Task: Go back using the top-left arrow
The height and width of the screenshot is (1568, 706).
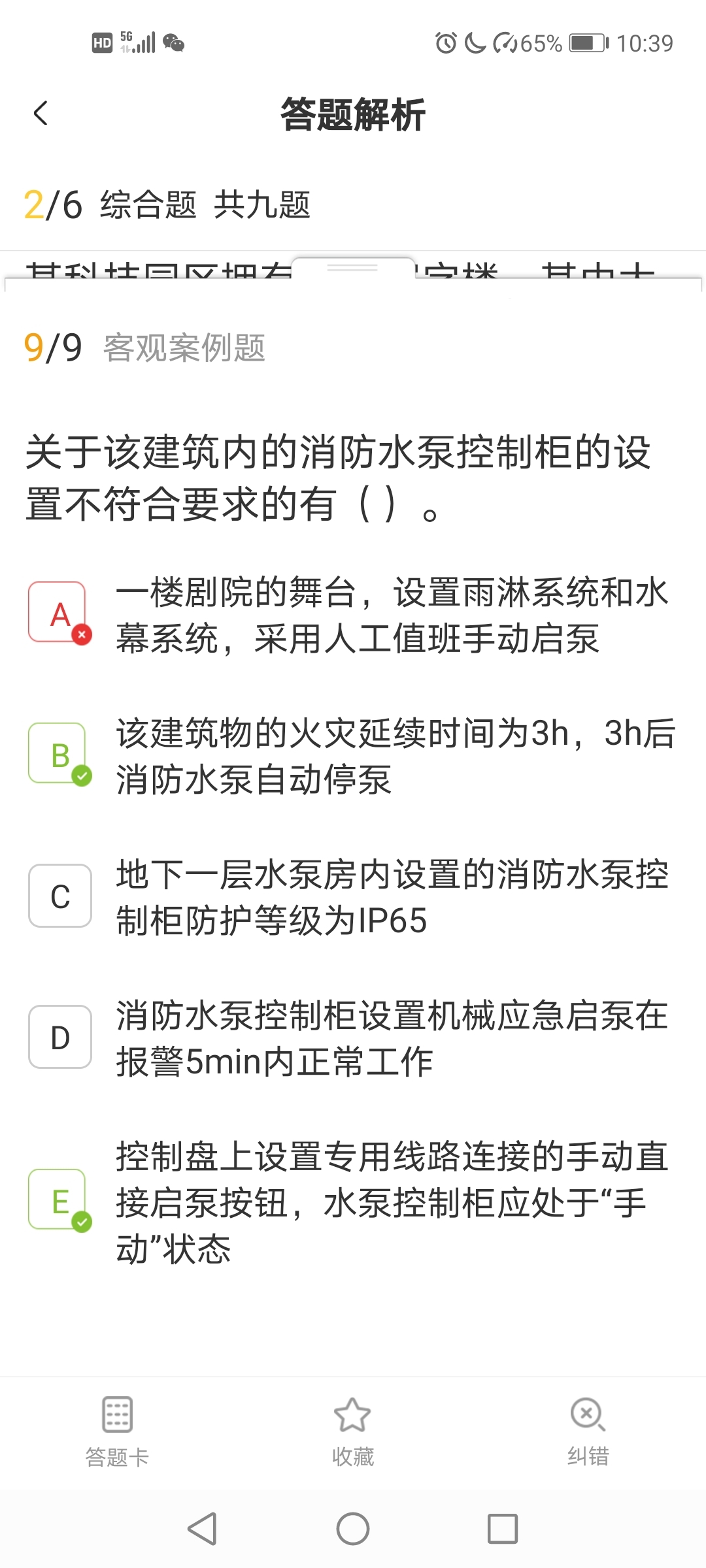Action: (x=41, y=113)
